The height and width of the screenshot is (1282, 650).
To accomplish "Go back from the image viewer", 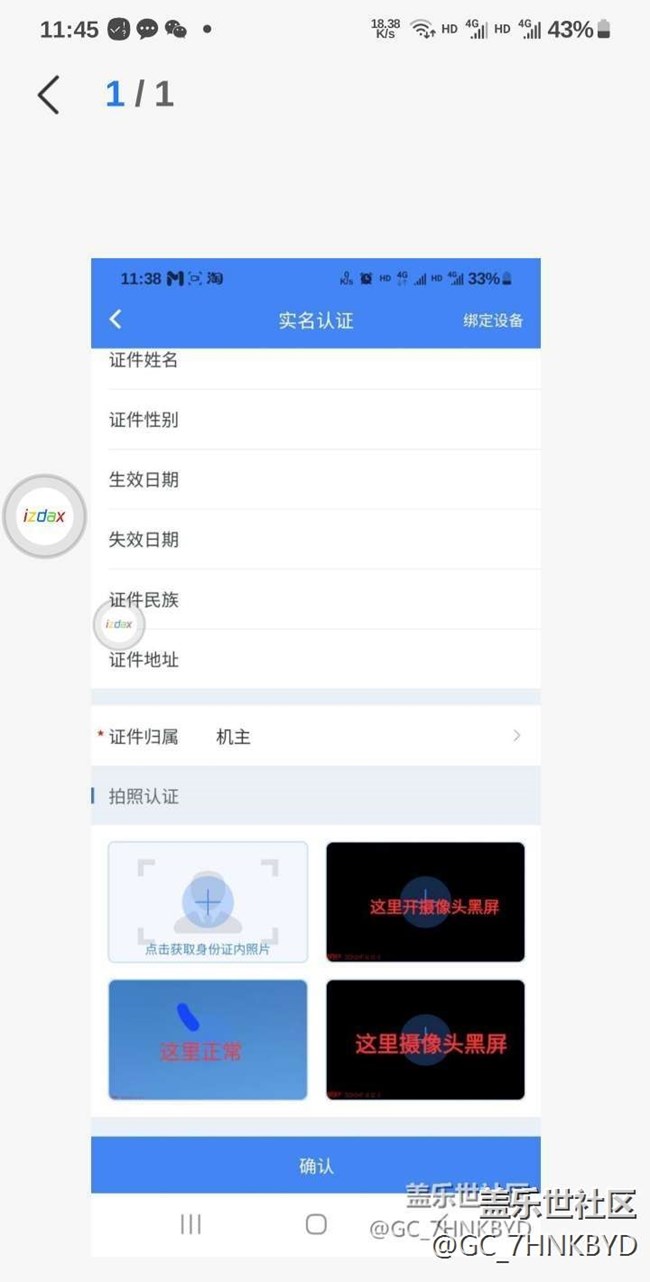I will click(x=49, y=95).
